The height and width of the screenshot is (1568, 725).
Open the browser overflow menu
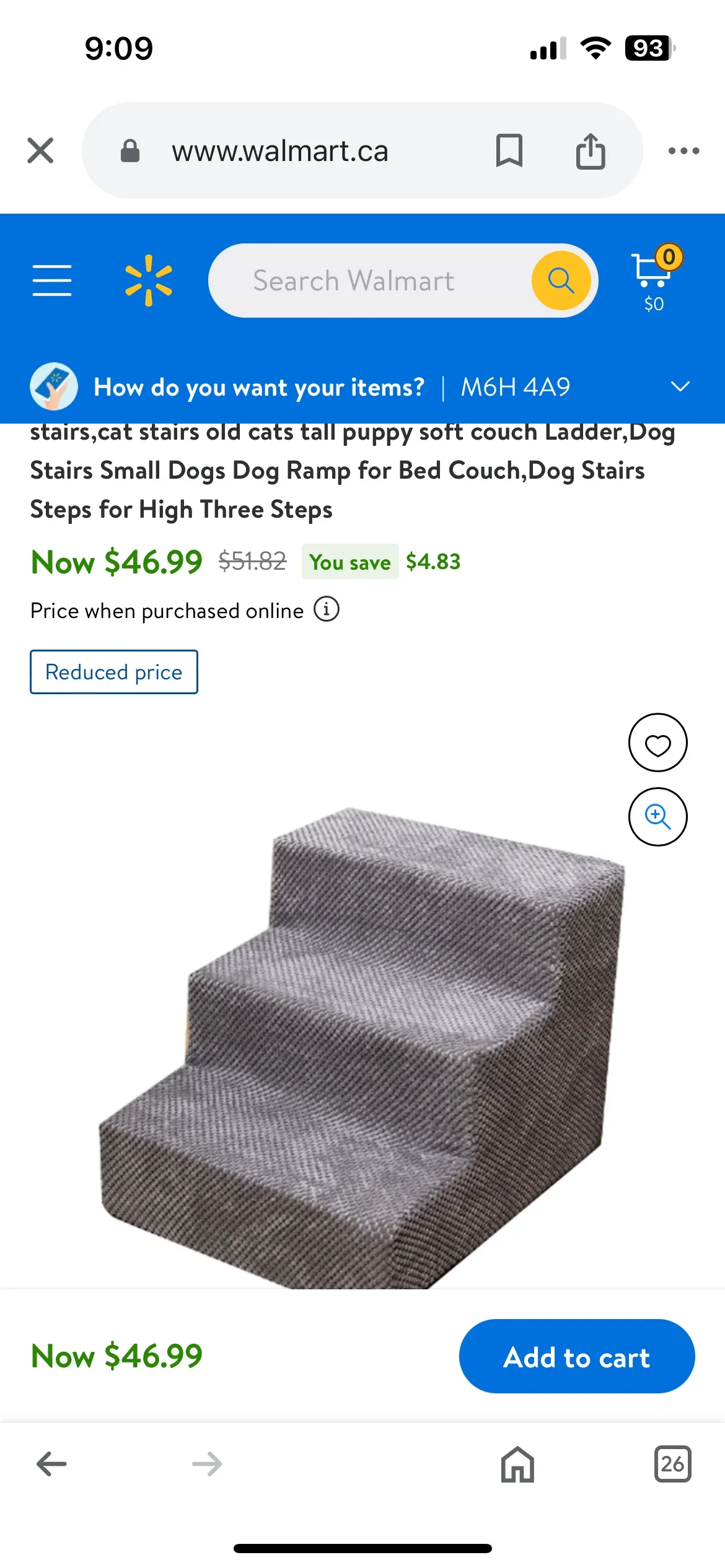tap(683, 150)
